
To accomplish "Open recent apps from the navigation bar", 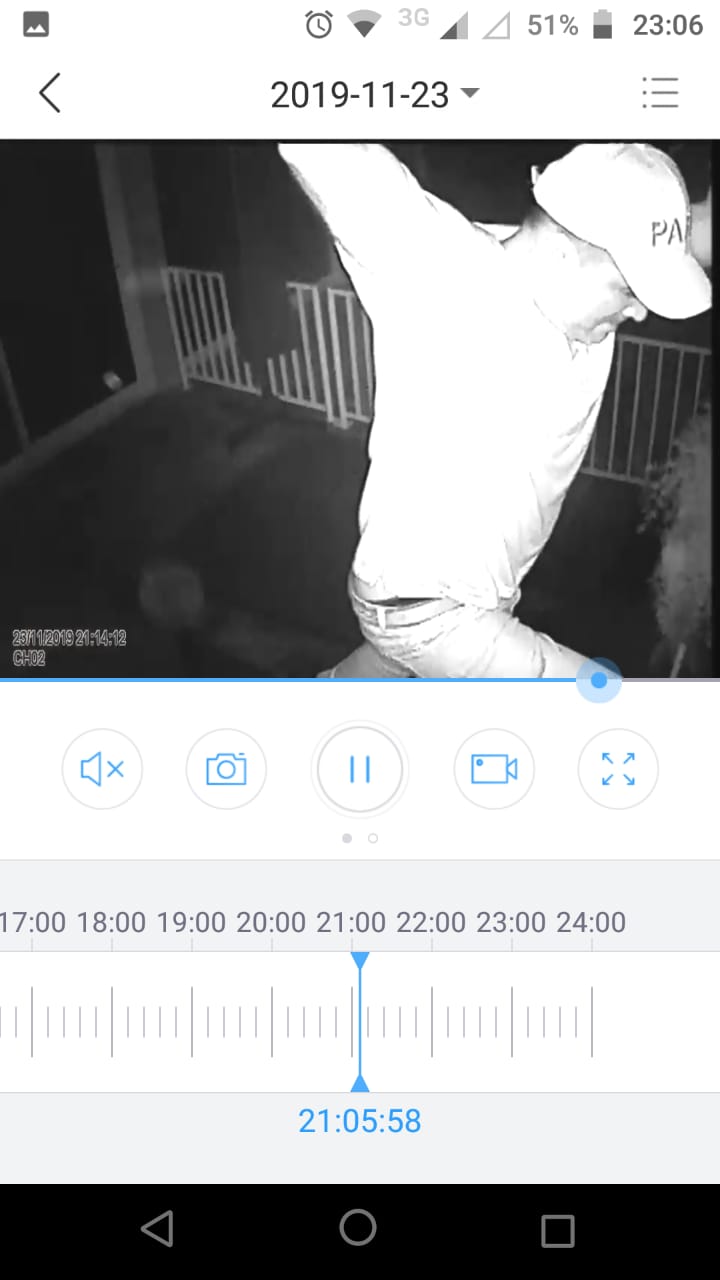I will [x=557, y=1230].
